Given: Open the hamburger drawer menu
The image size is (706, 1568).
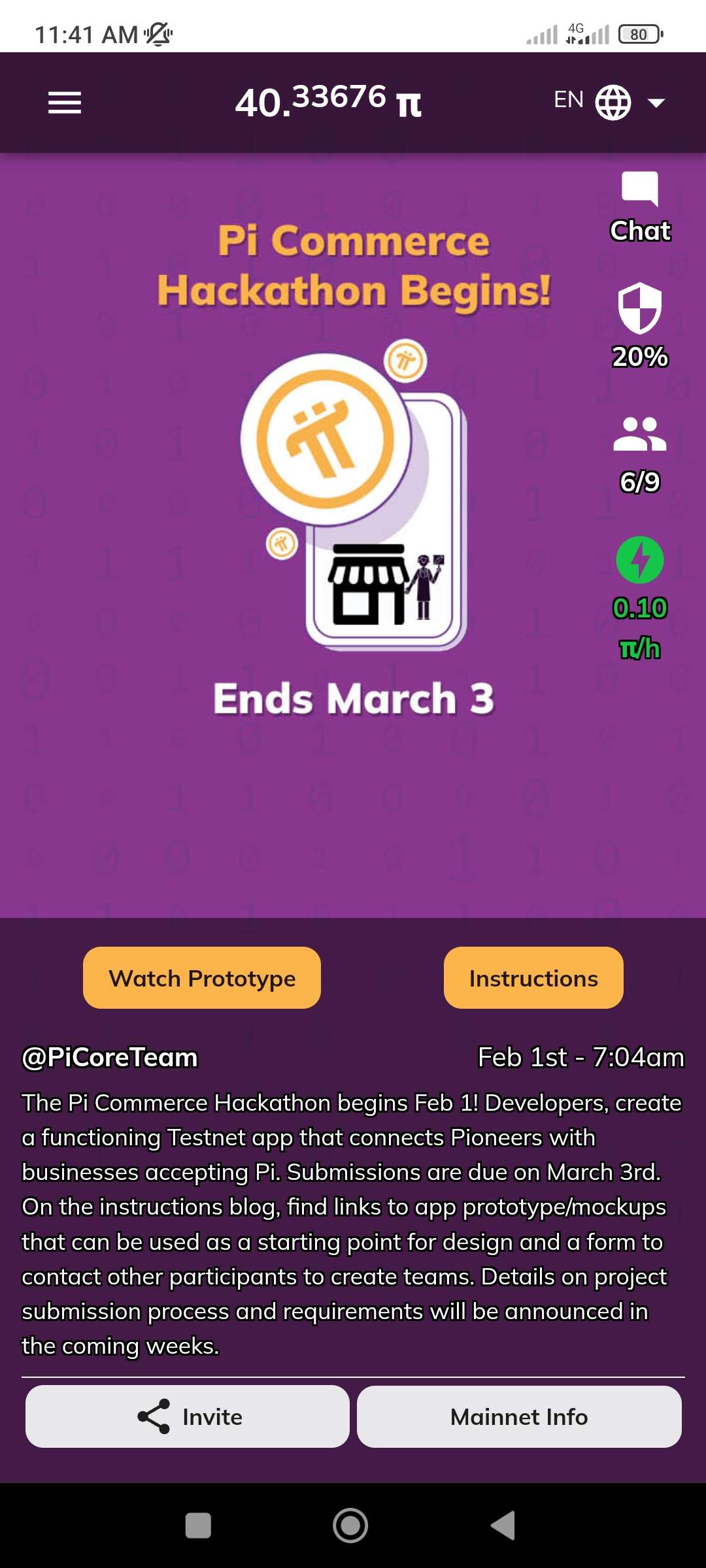Looking at the screenshot, I should click(x=65, y=103).
